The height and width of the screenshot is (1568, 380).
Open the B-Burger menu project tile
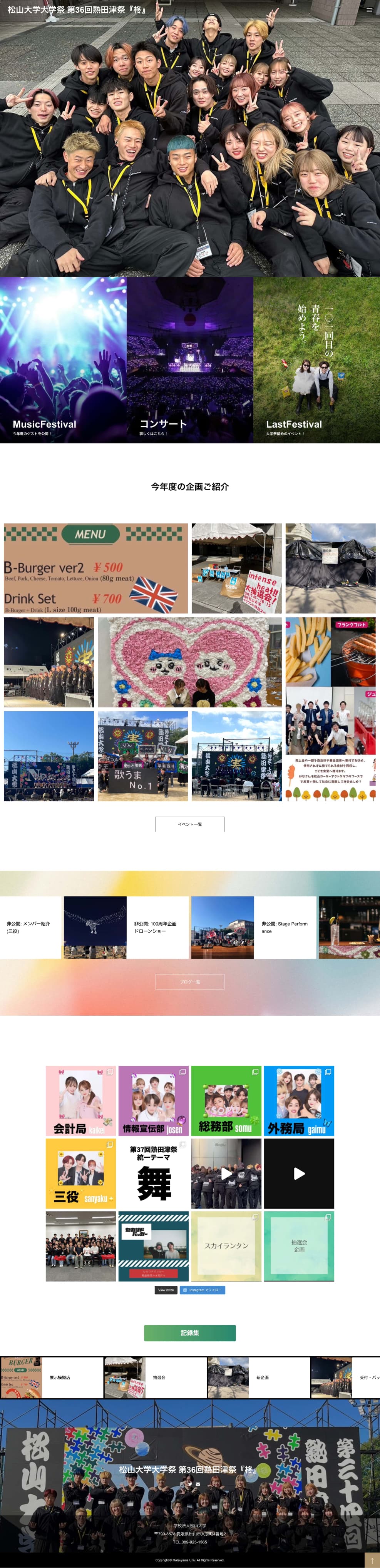[x=95, y=568]
